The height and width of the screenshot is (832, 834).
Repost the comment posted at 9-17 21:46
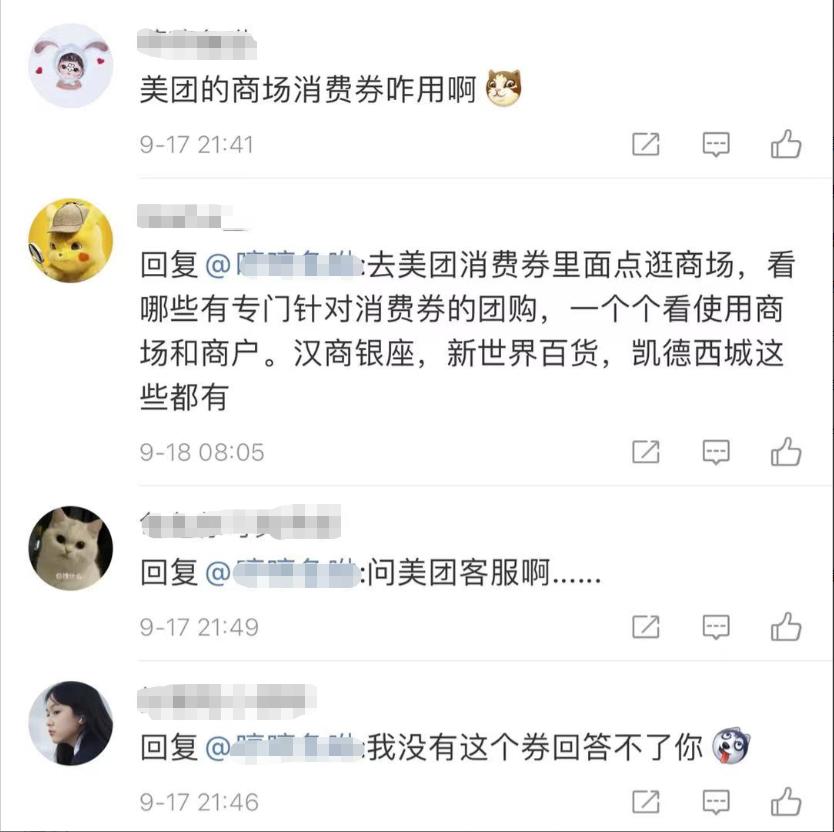coord(646,801)
